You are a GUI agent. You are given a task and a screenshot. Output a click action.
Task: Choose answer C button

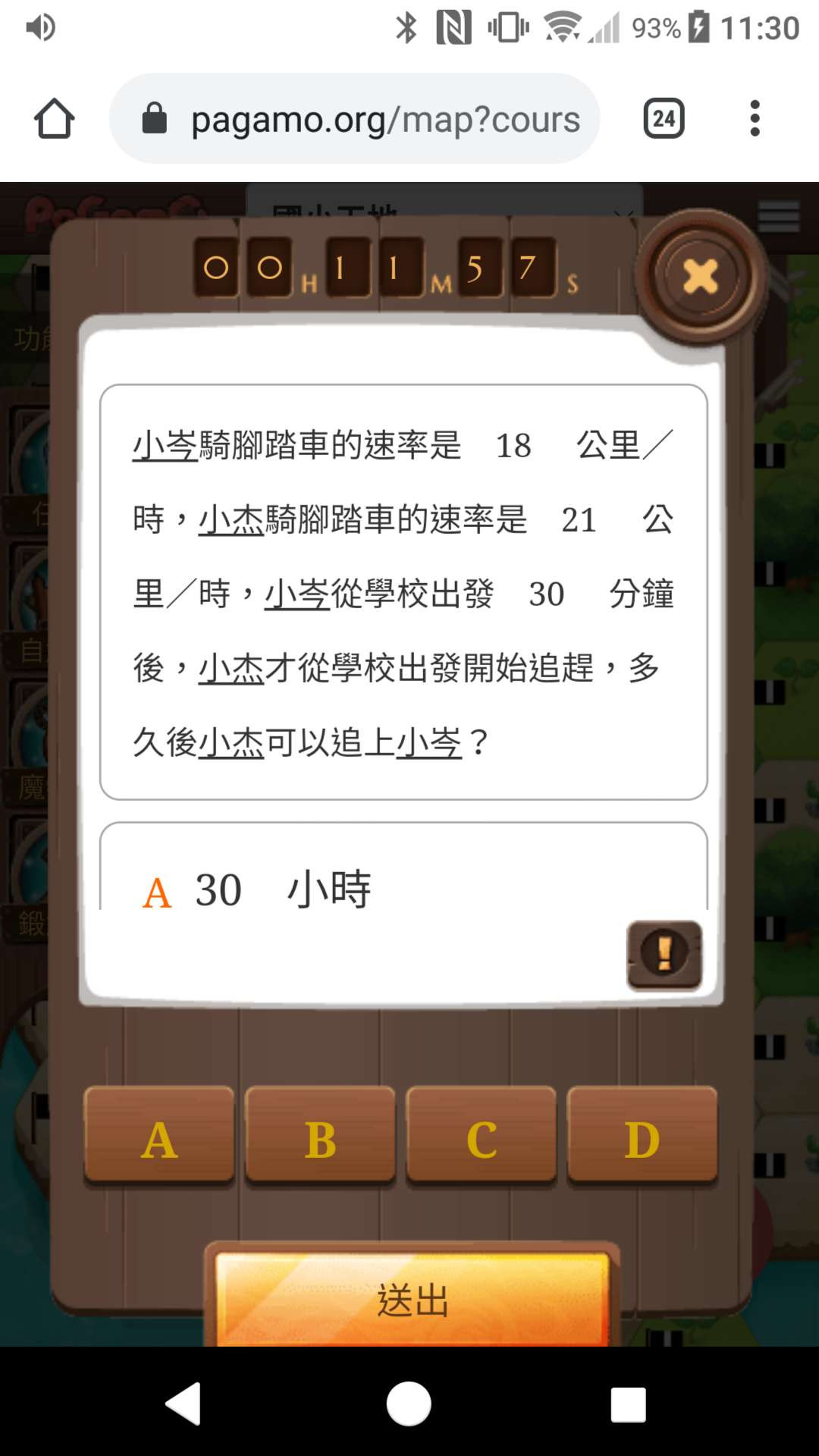(482, 1137)
